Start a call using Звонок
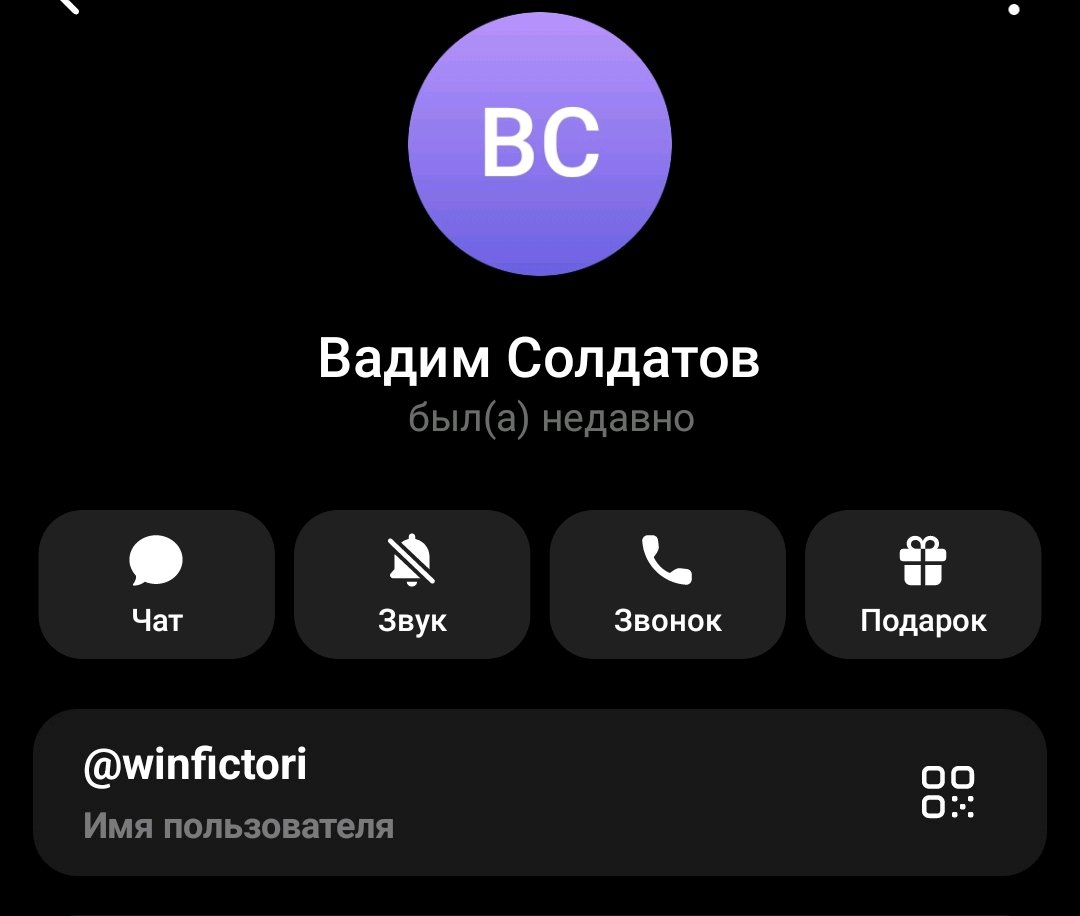Image resolution: width=1080 pixels, height=916 pixels. click(x=667, y=584)
